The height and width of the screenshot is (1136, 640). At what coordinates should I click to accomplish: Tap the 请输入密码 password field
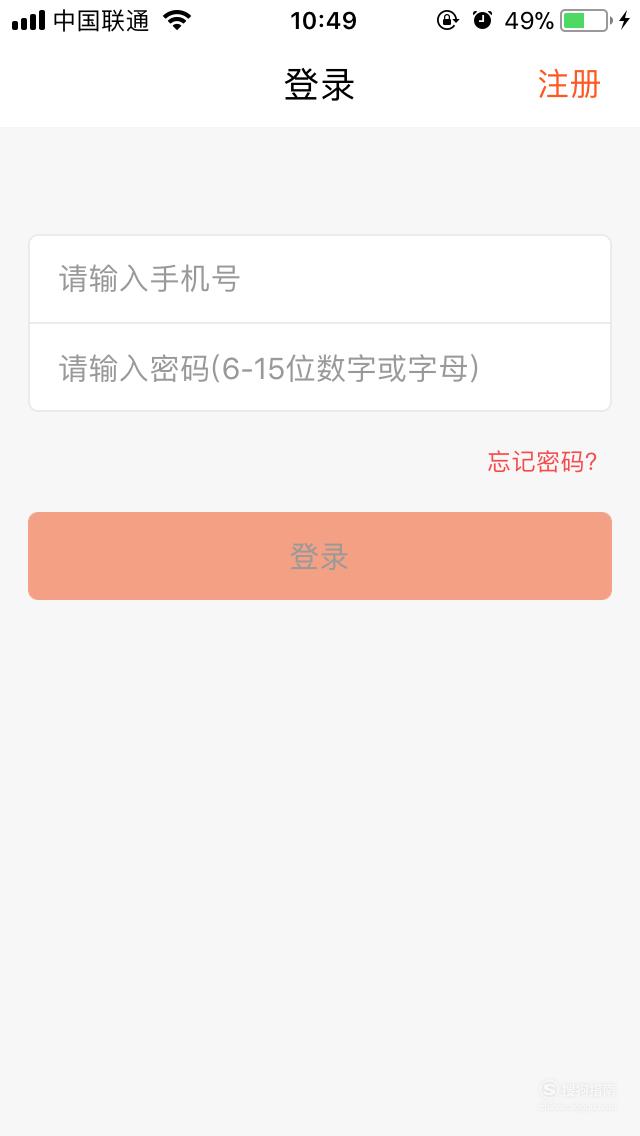320,367
